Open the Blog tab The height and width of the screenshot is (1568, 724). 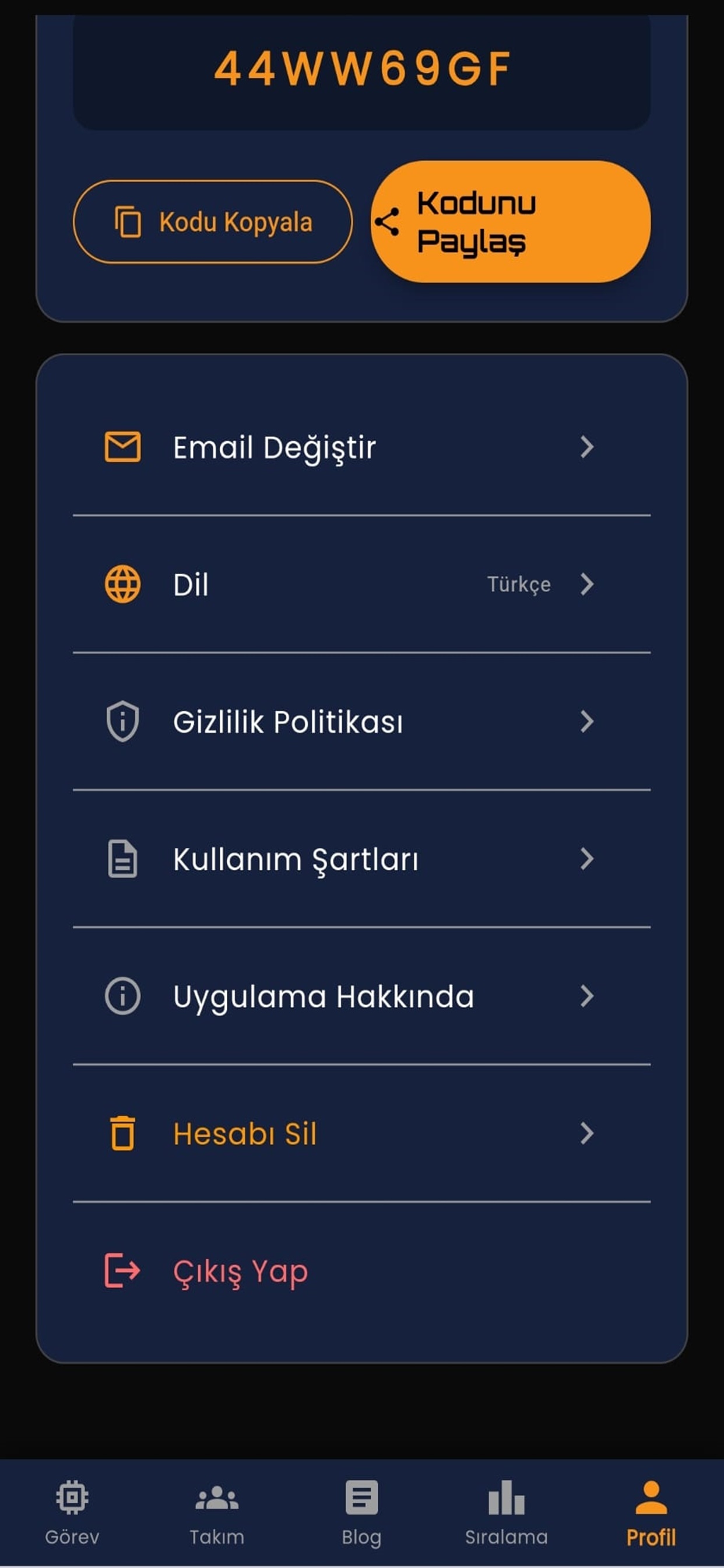(361, 1512)
